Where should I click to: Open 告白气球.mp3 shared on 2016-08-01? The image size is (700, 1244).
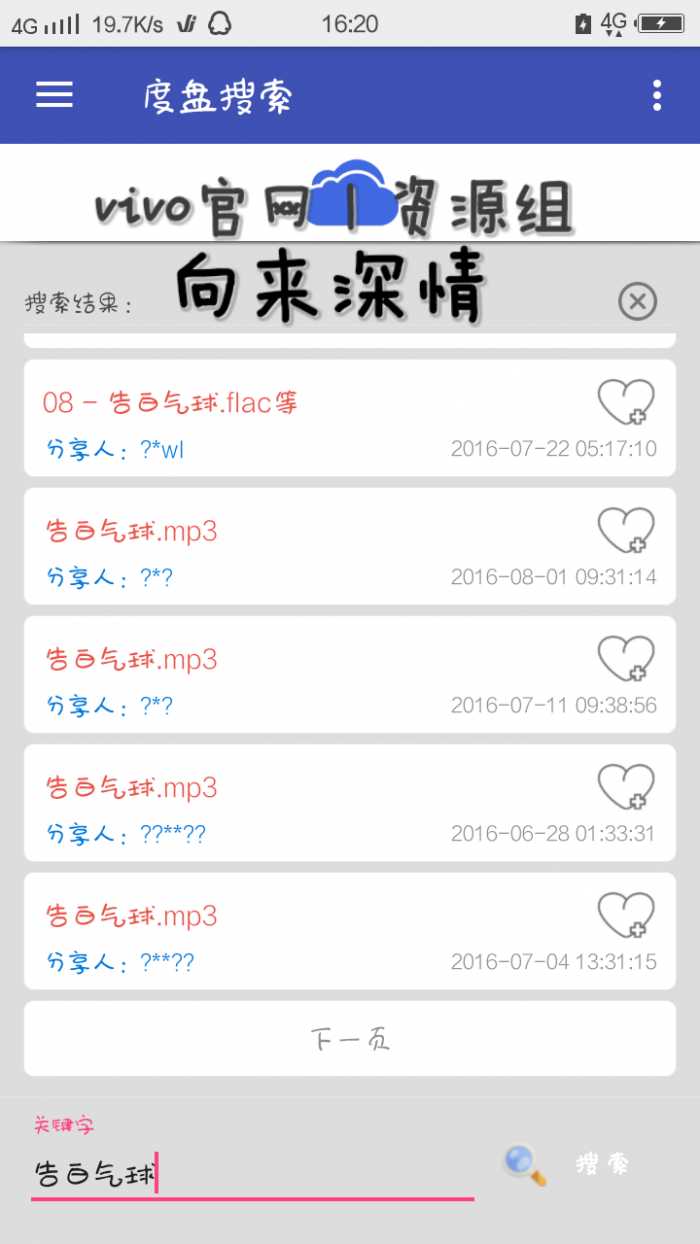pos(349,546)
